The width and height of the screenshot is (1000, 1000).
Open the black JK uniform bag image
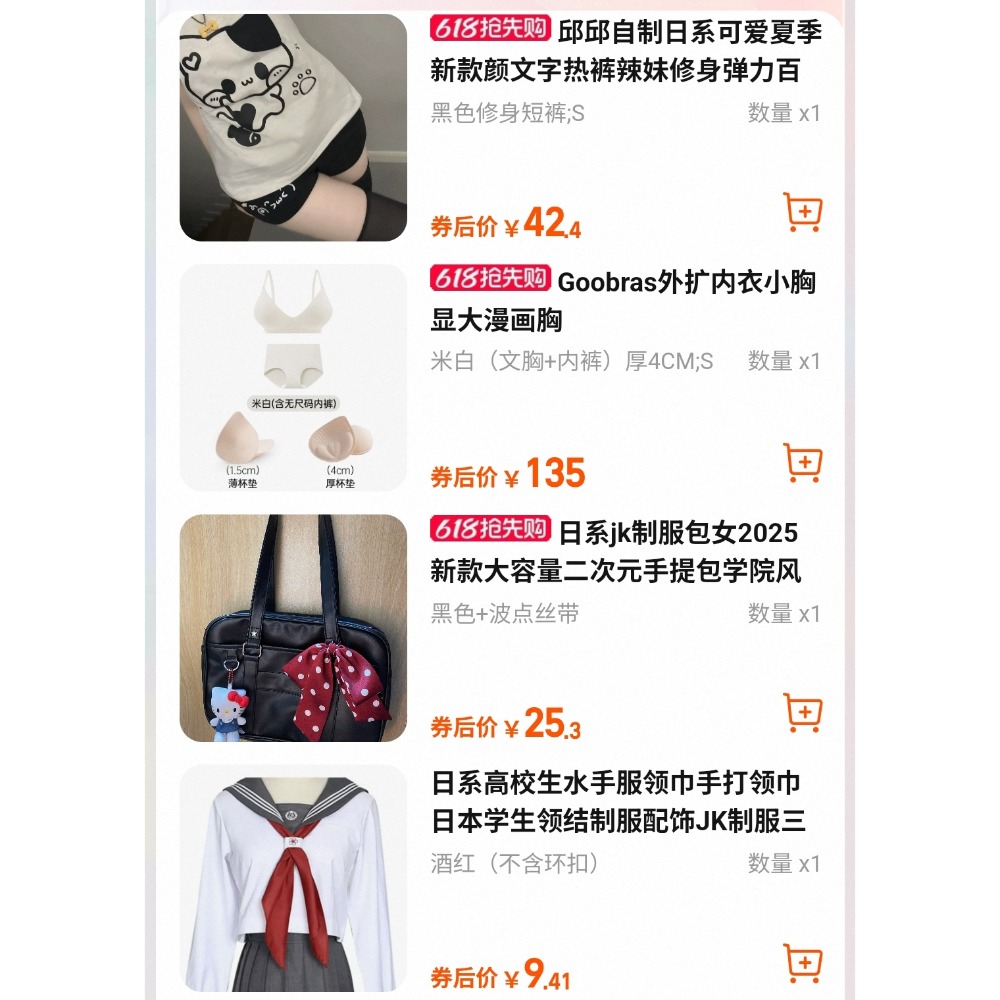[293, 628]
